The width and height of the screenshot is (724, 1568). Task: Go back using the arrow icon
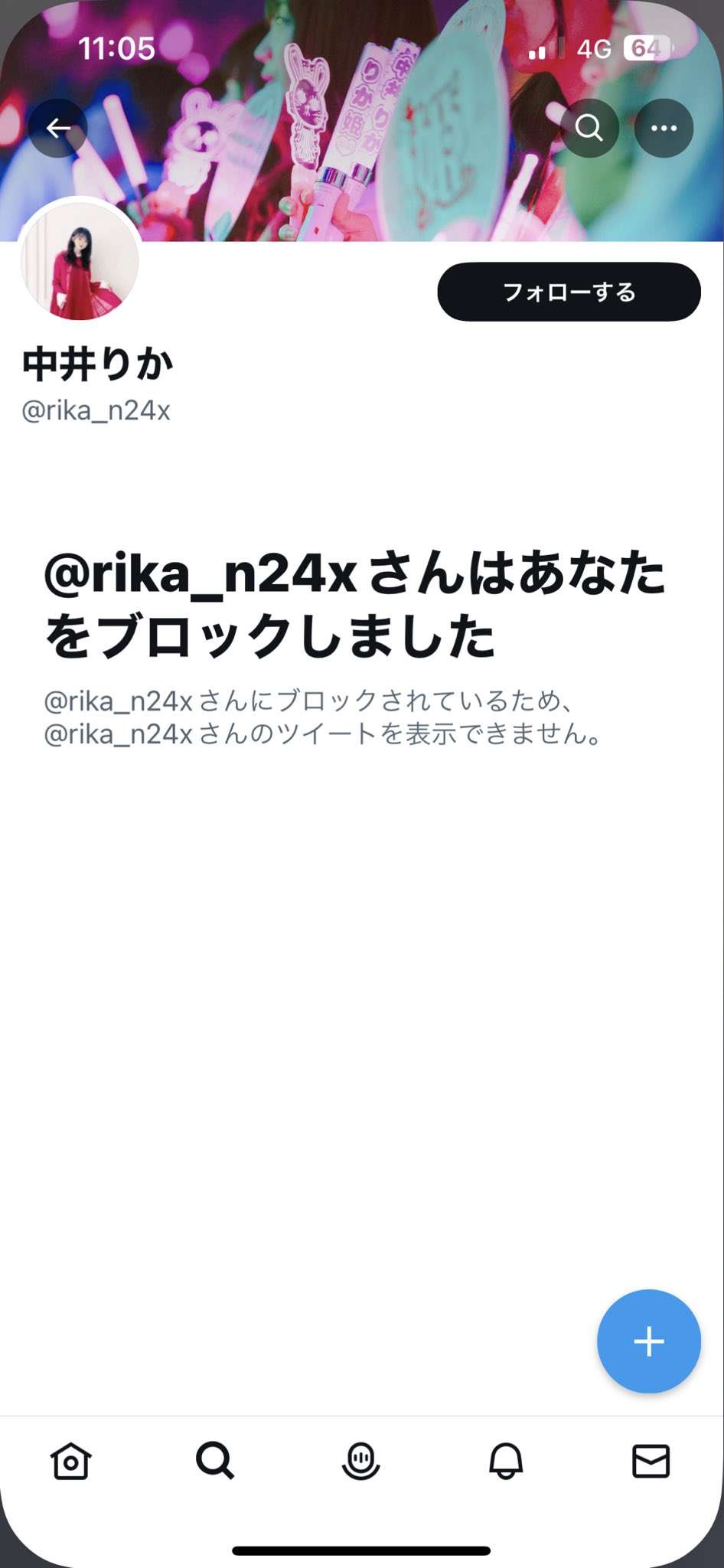[58, 128]
